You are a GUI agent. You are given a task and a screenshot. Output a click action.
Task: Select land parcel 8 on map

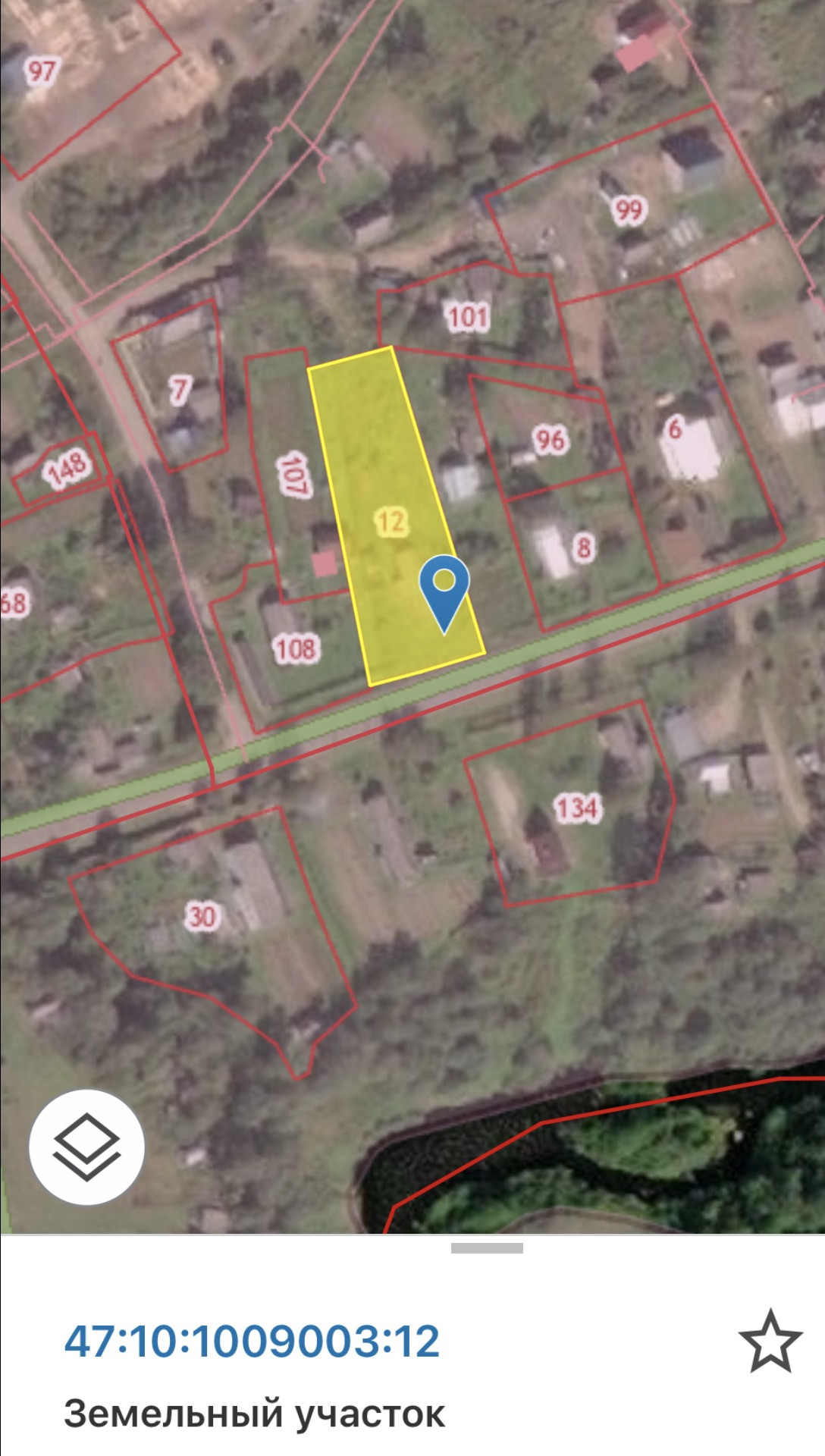[583, 548]
